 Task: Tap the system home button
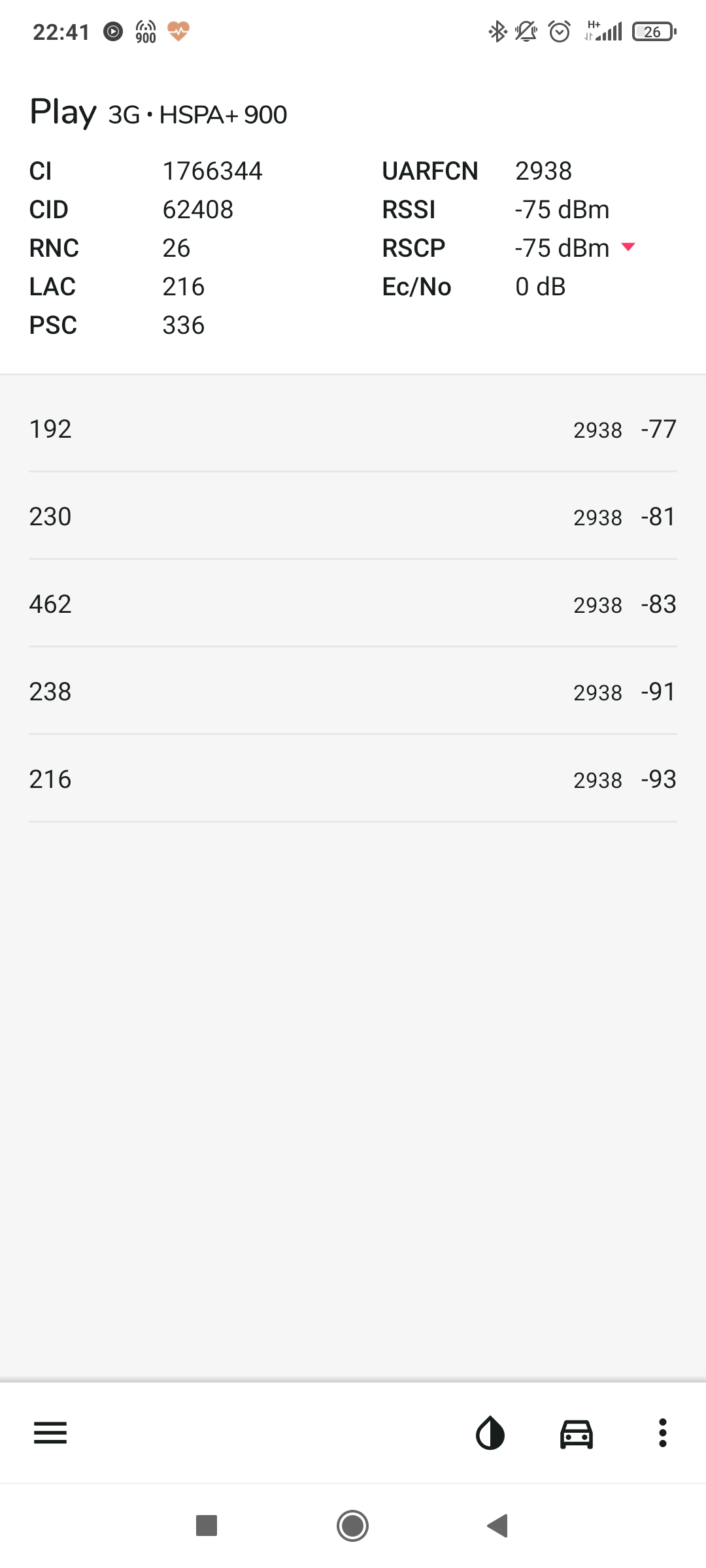click(353, 1526)
